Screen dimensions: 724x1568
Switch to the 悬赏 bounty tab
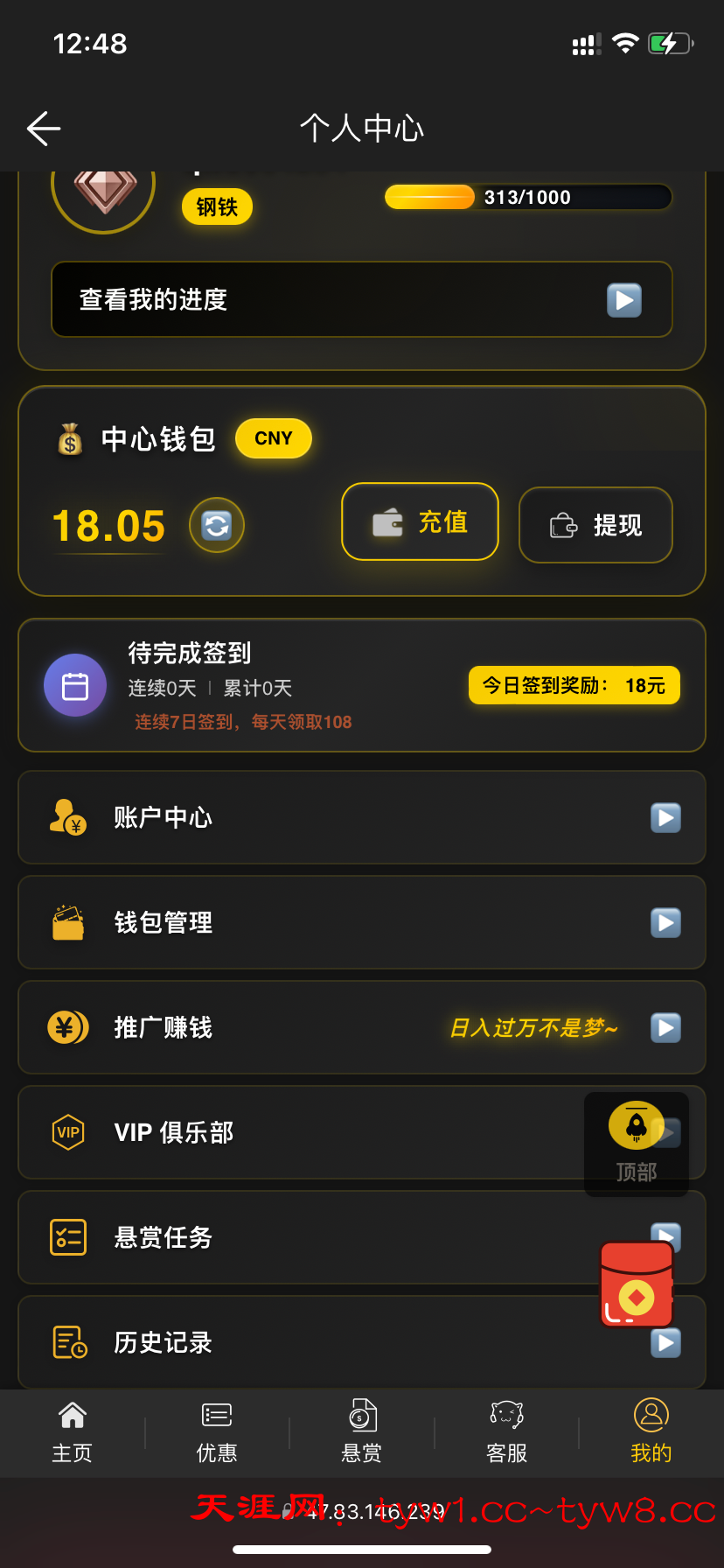[x=361, y=1432]
